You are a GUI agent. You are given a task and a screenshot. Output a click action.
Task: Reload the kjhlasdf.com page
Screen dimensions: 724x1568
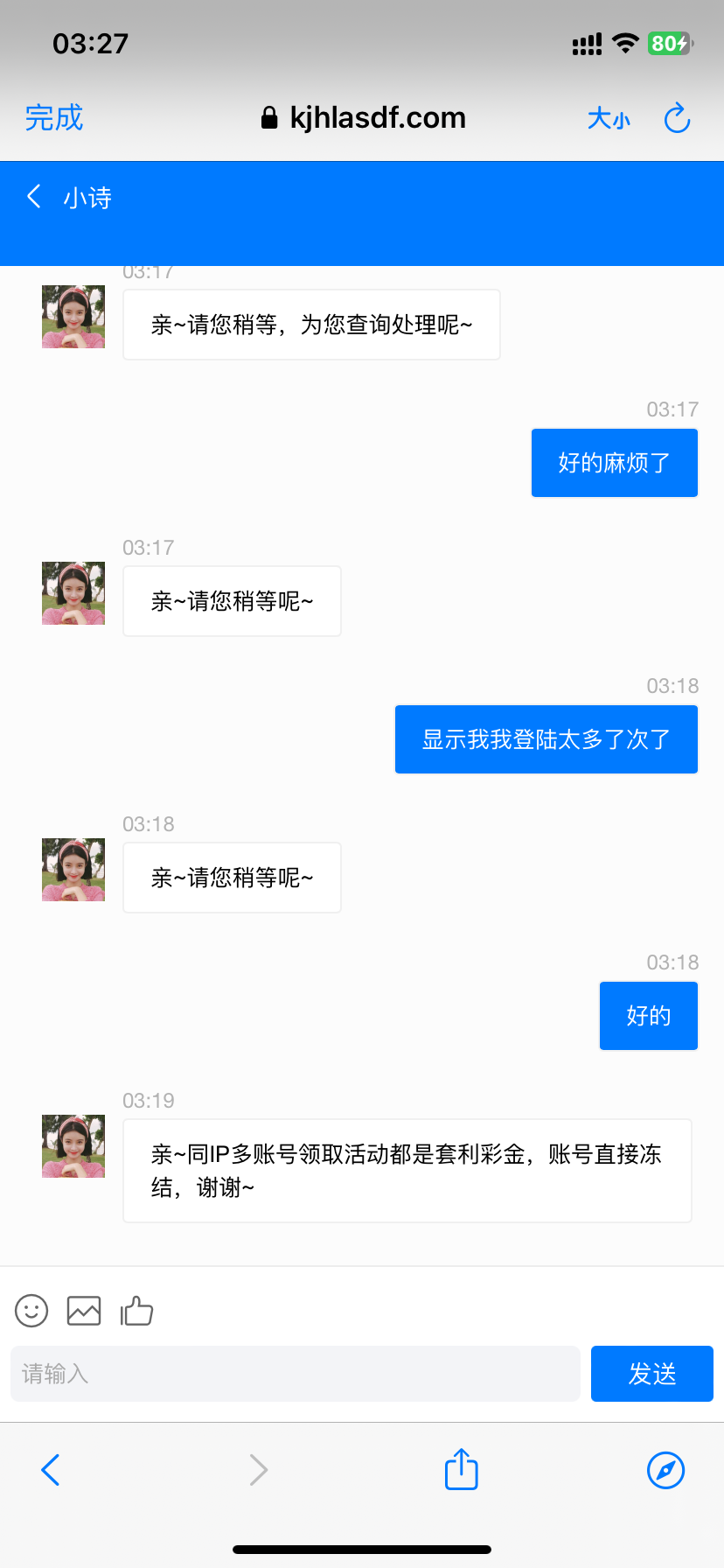[x=677, y=118]
